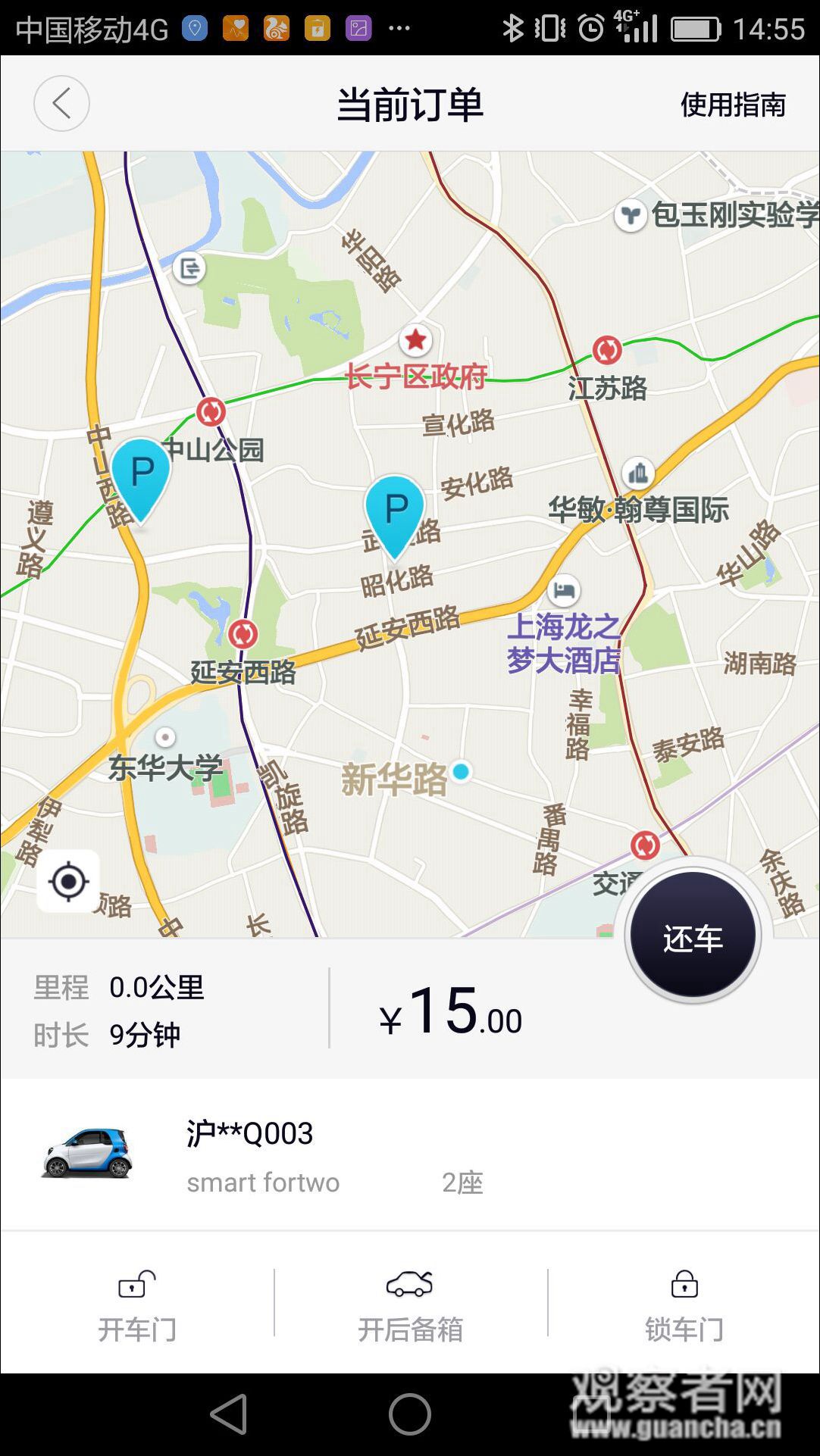The image size is (820, 1456).
Task: Recenter map with the locate icon
Action: point(68,881)
